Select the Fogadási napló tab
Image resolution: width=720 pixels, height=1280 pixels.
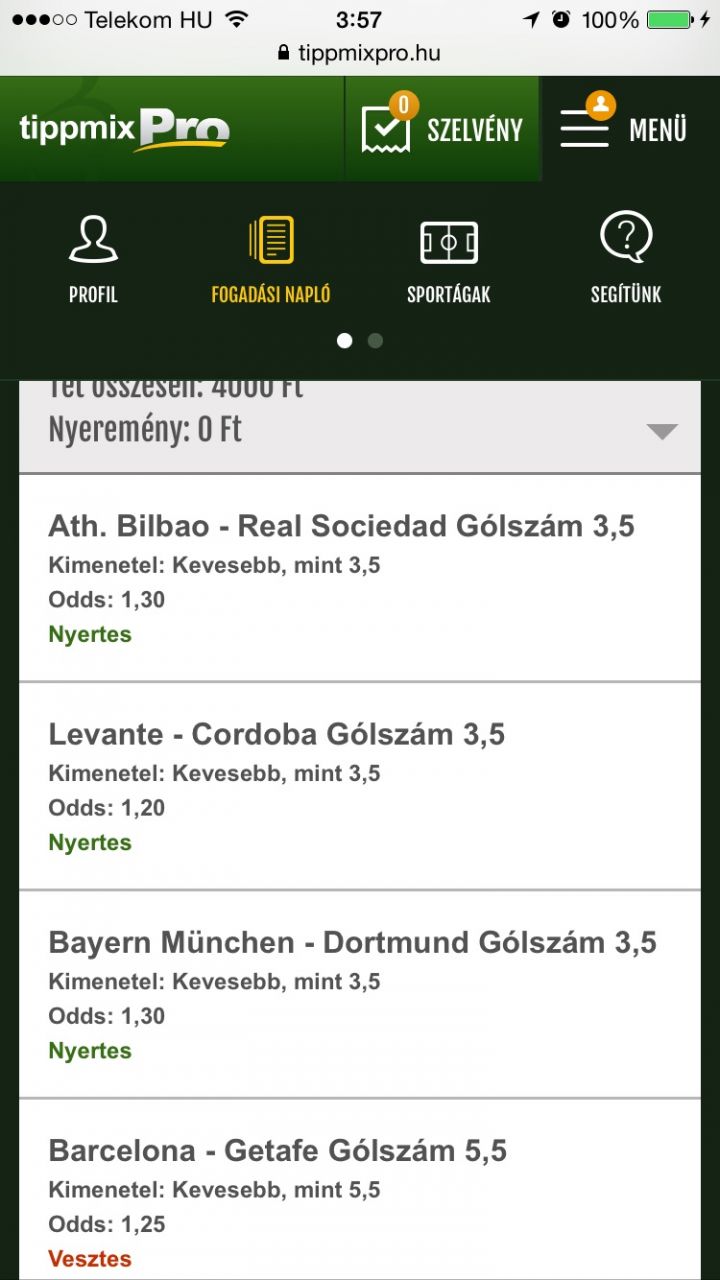click(x=271, y=258)
